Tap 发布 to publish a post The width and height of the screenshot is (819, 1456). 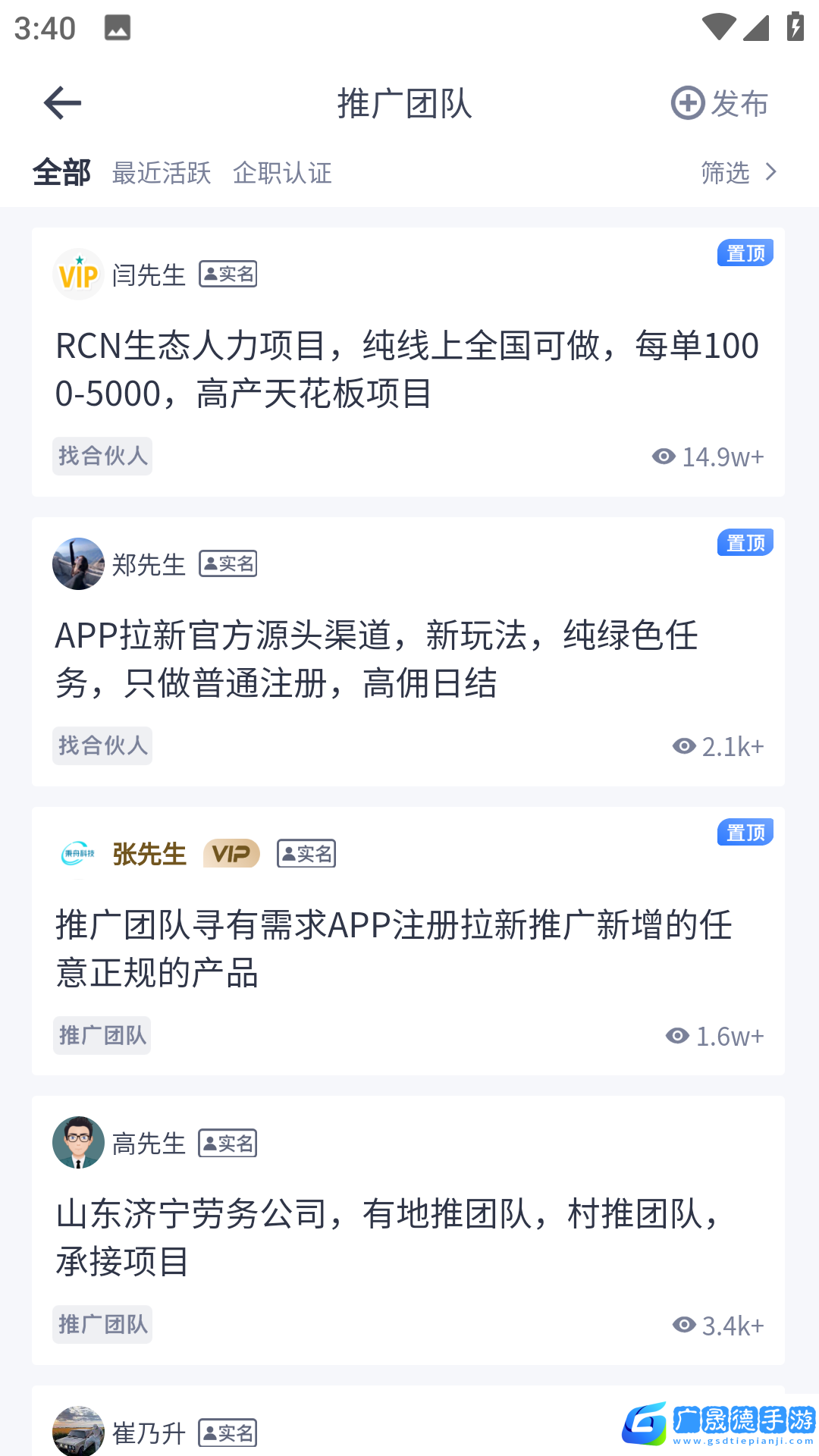pyautogui.click(x=720, y=103)
